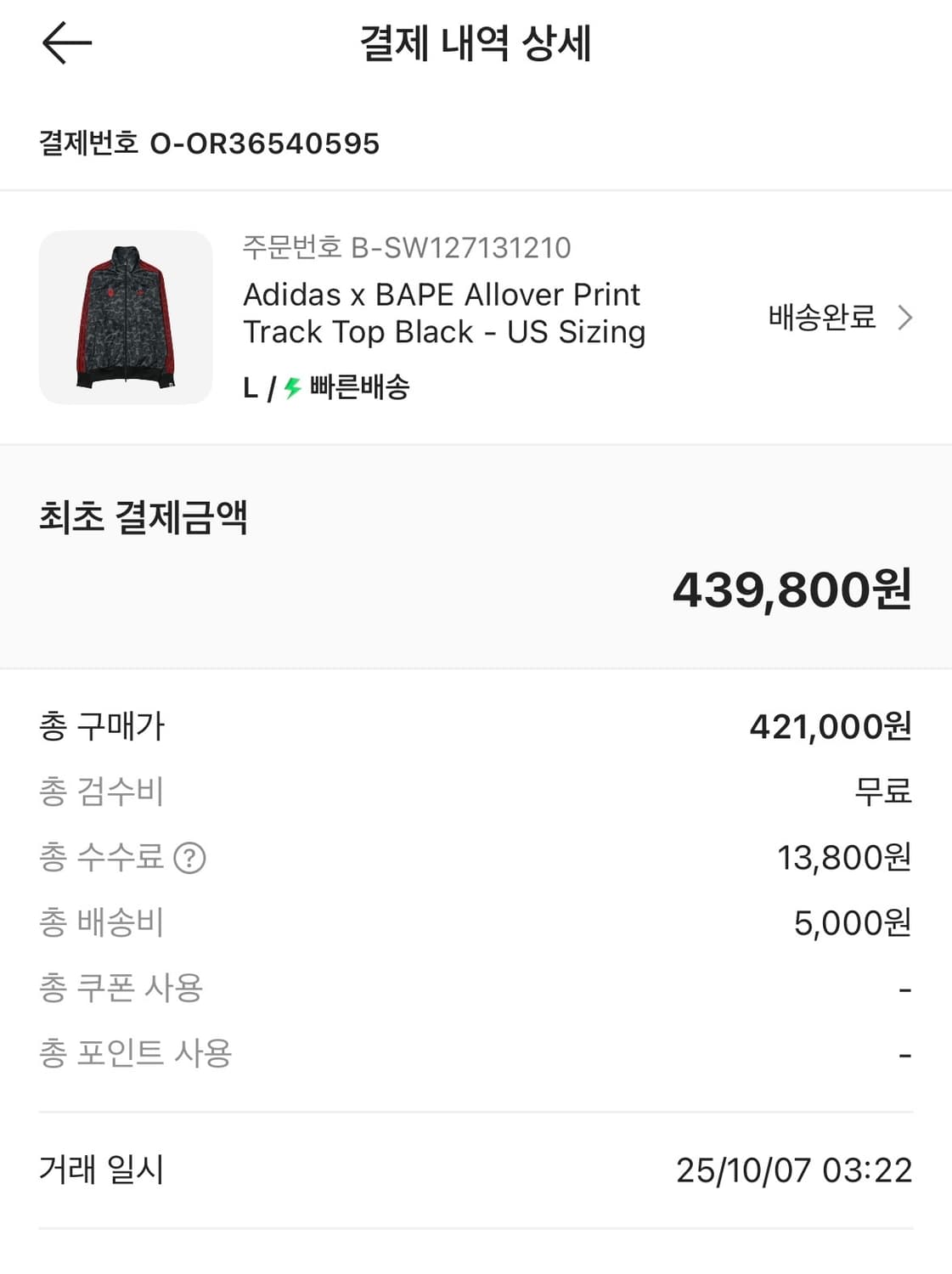Click the 총 수수료 fee label
This screenshot has width=952, height=1274.
pos(110,859)
